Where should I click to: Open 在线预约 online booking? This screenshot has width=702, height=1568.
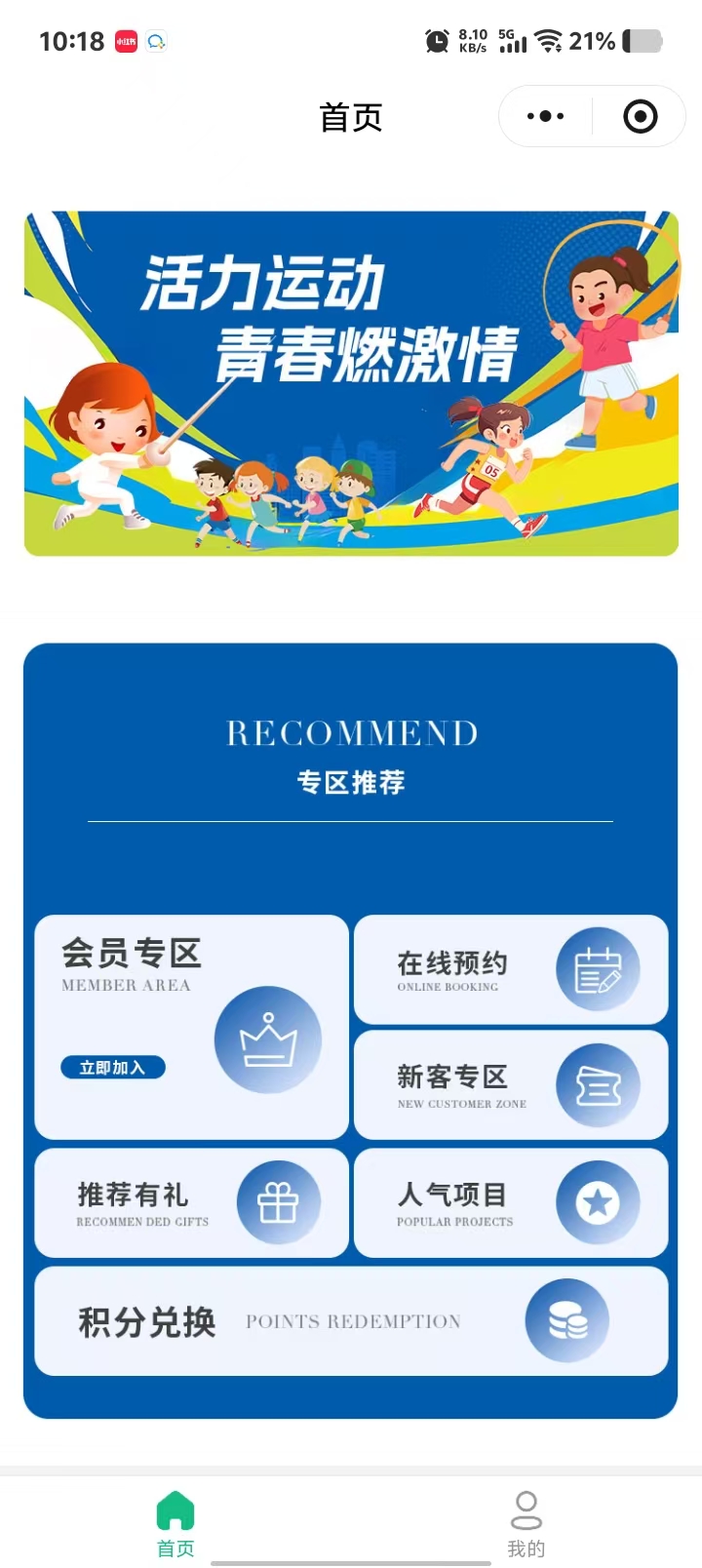coord(510,970)
